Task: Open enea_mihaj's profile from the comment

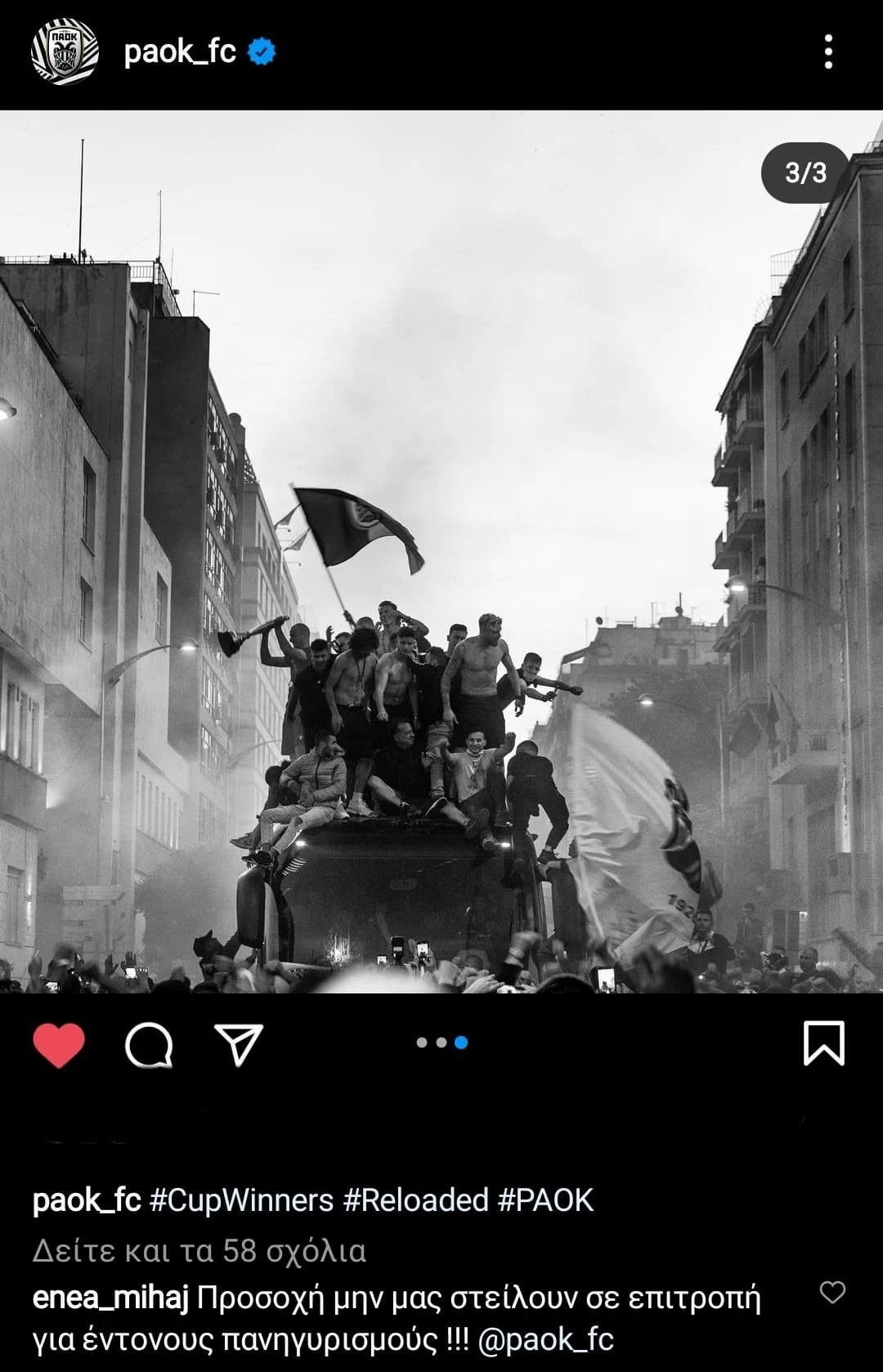Action: pyautogui.click(x=111, y=1298)
